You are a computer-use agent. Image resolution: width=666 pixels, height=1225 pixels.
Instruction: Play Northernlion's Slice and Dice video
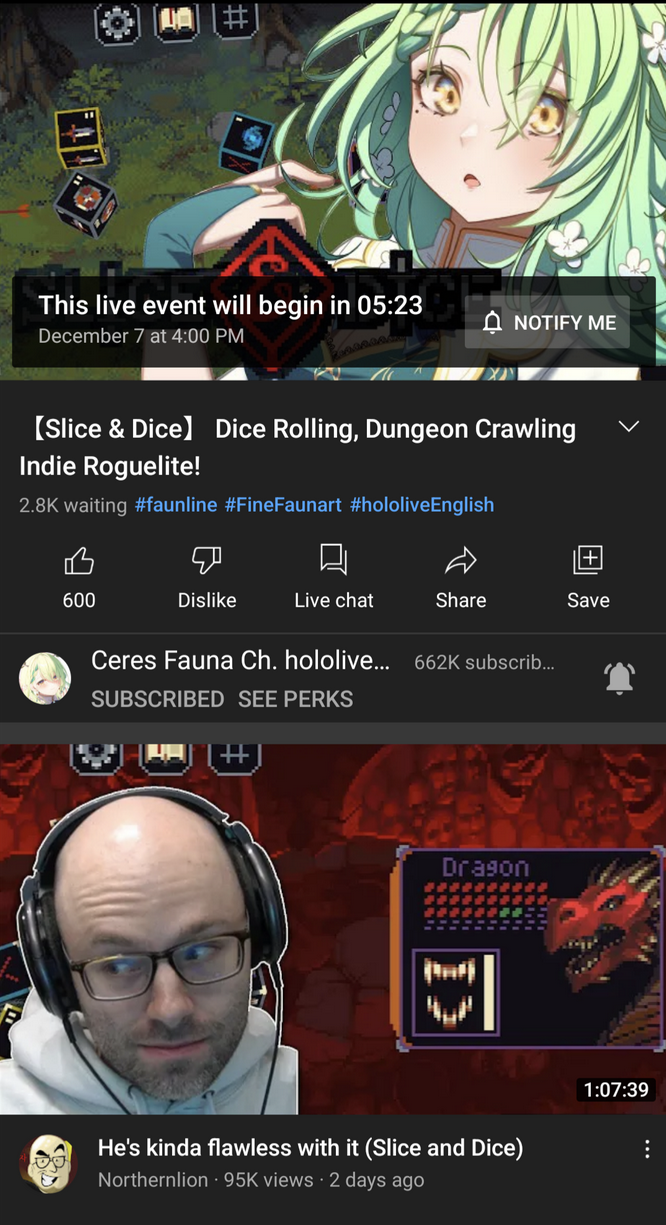coord(333,928)
